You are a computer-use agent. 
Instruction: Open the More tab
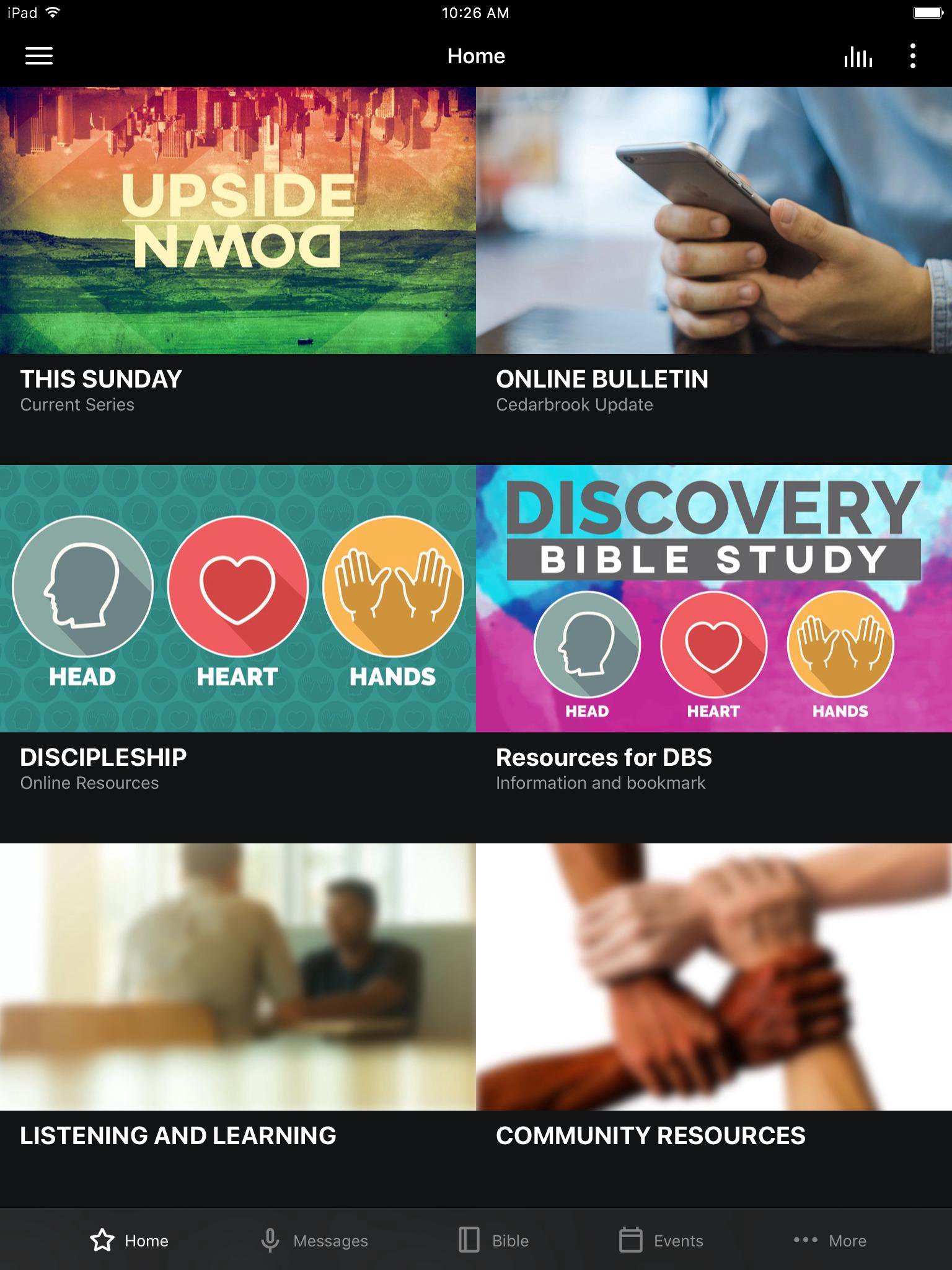[x=830, y=1240]
